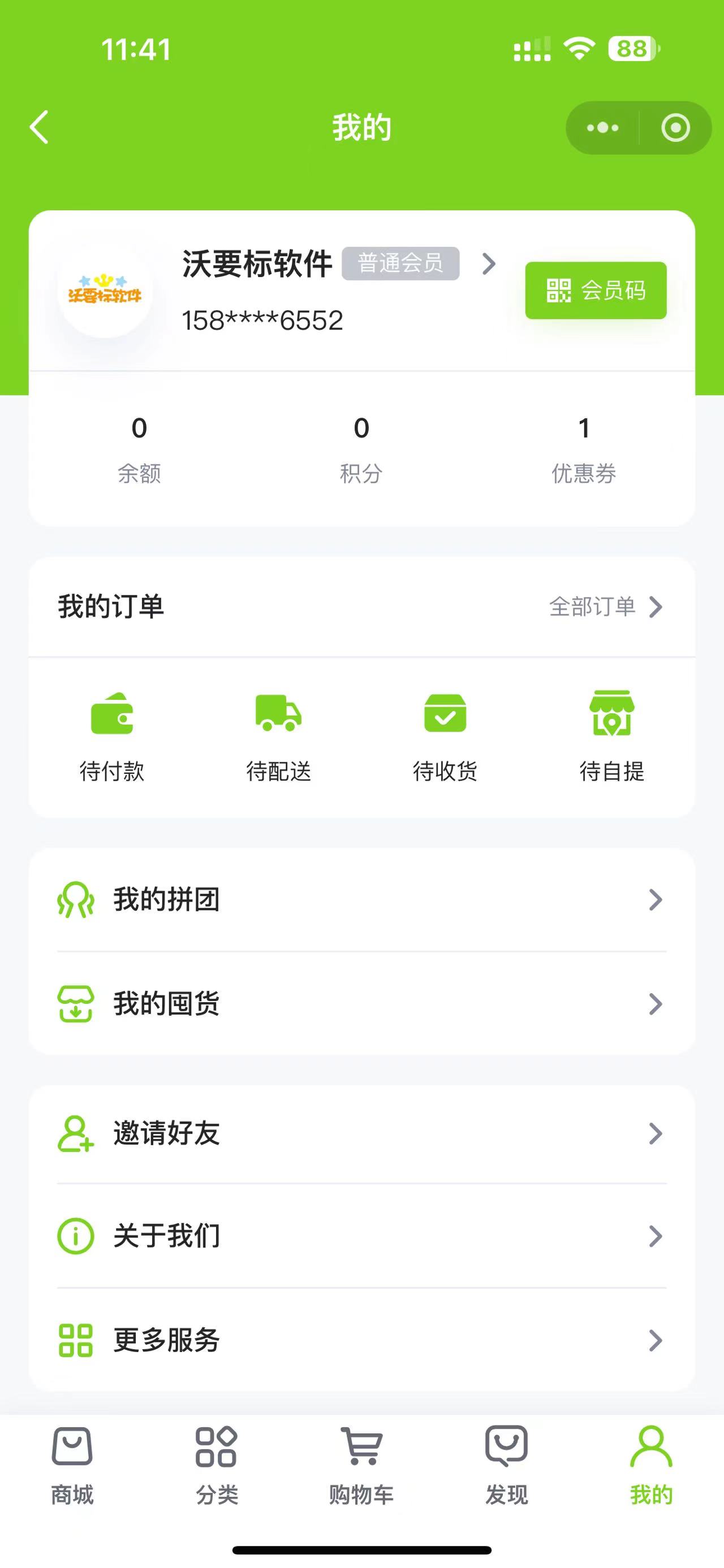Screen dimensions: 724x1568
Task: Open 待配送 orders awaiting delivery
Action: click(278, 737)
